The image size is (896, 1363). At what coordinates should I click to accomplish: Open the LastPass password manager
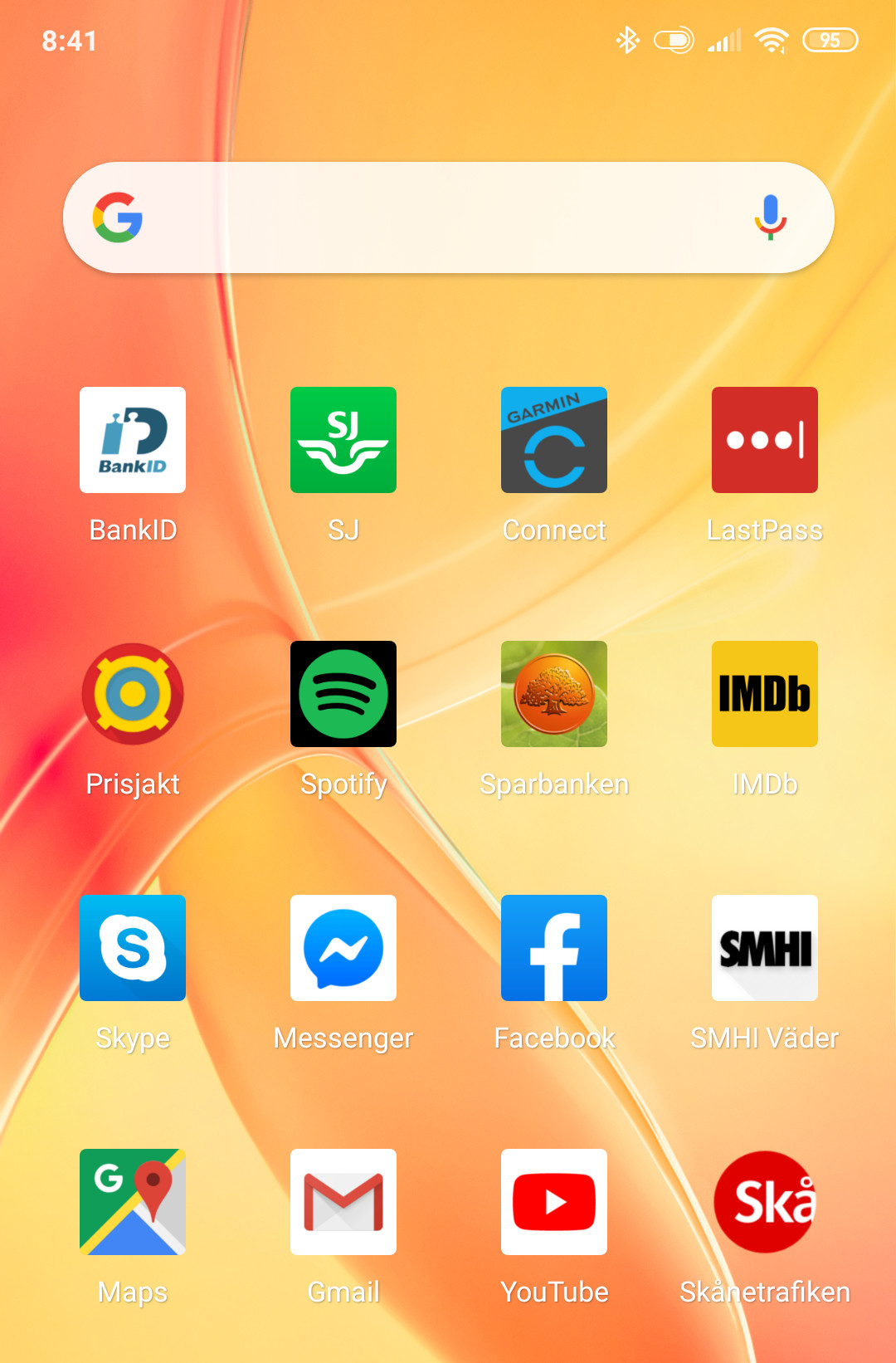point(765,440)
